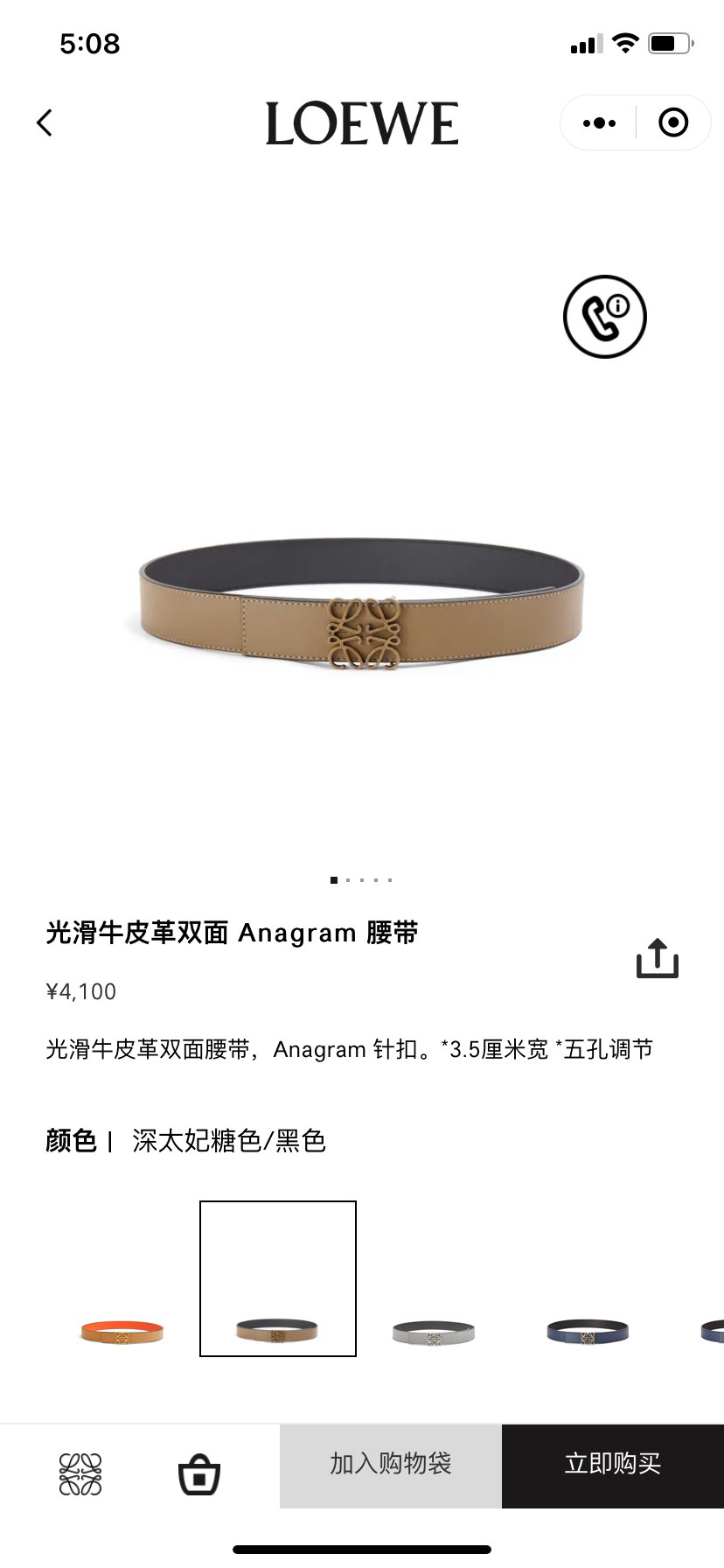Close the mini program with the target icon
724x1568 pixels.
[672, 123]
